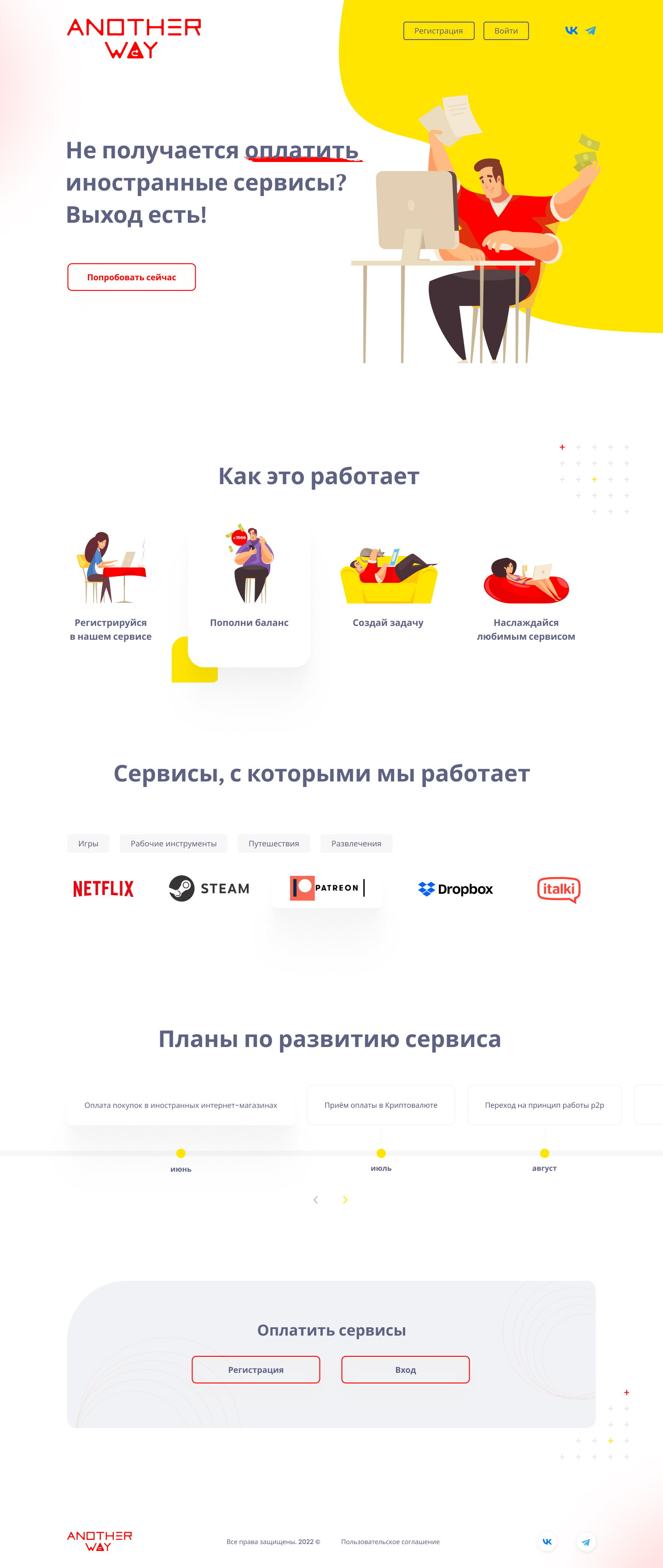This screenshot has height=1568, width=663.
Task: Open the Netflix service tile
Action: pos(104,889)
